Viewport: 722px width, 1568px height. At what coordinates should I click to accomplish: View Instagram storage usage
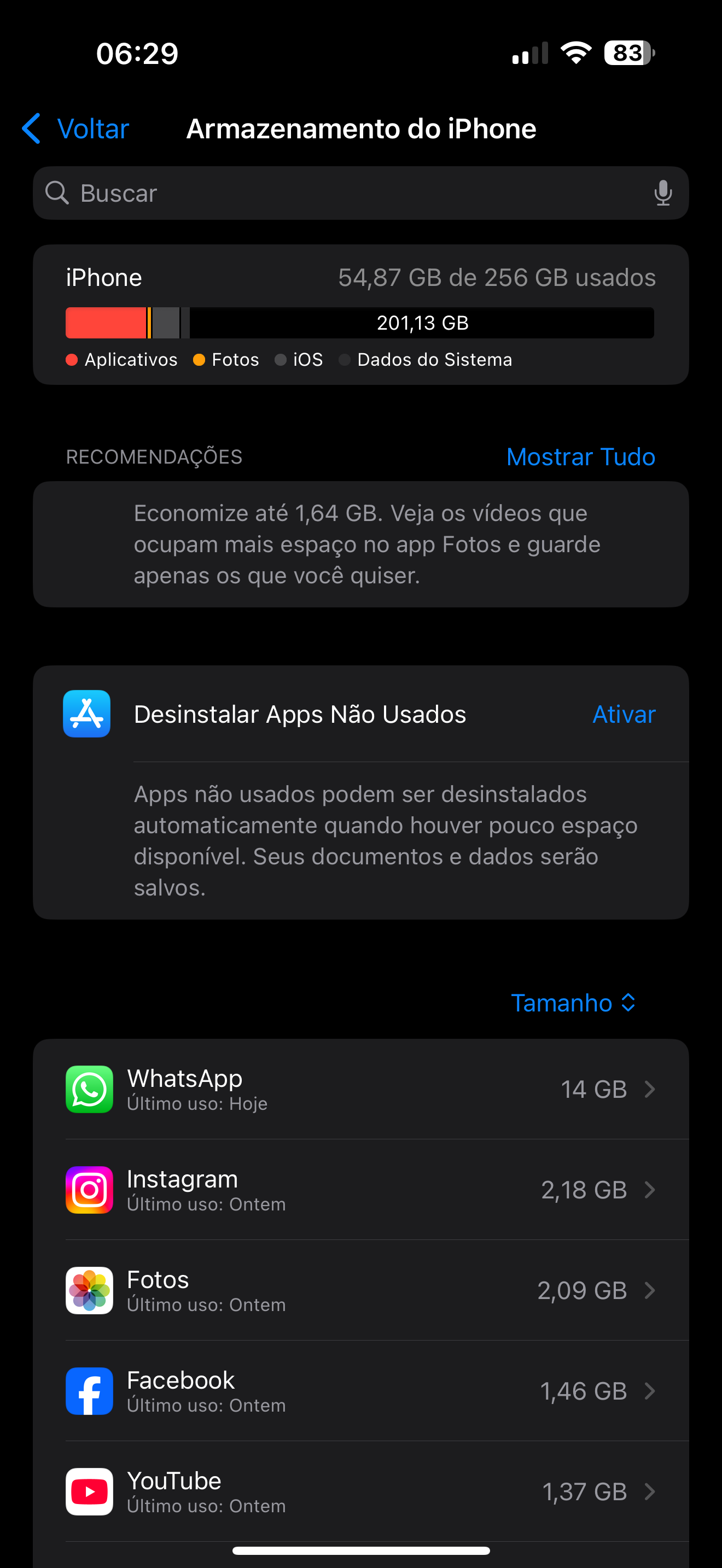(x=361, y=1189)
